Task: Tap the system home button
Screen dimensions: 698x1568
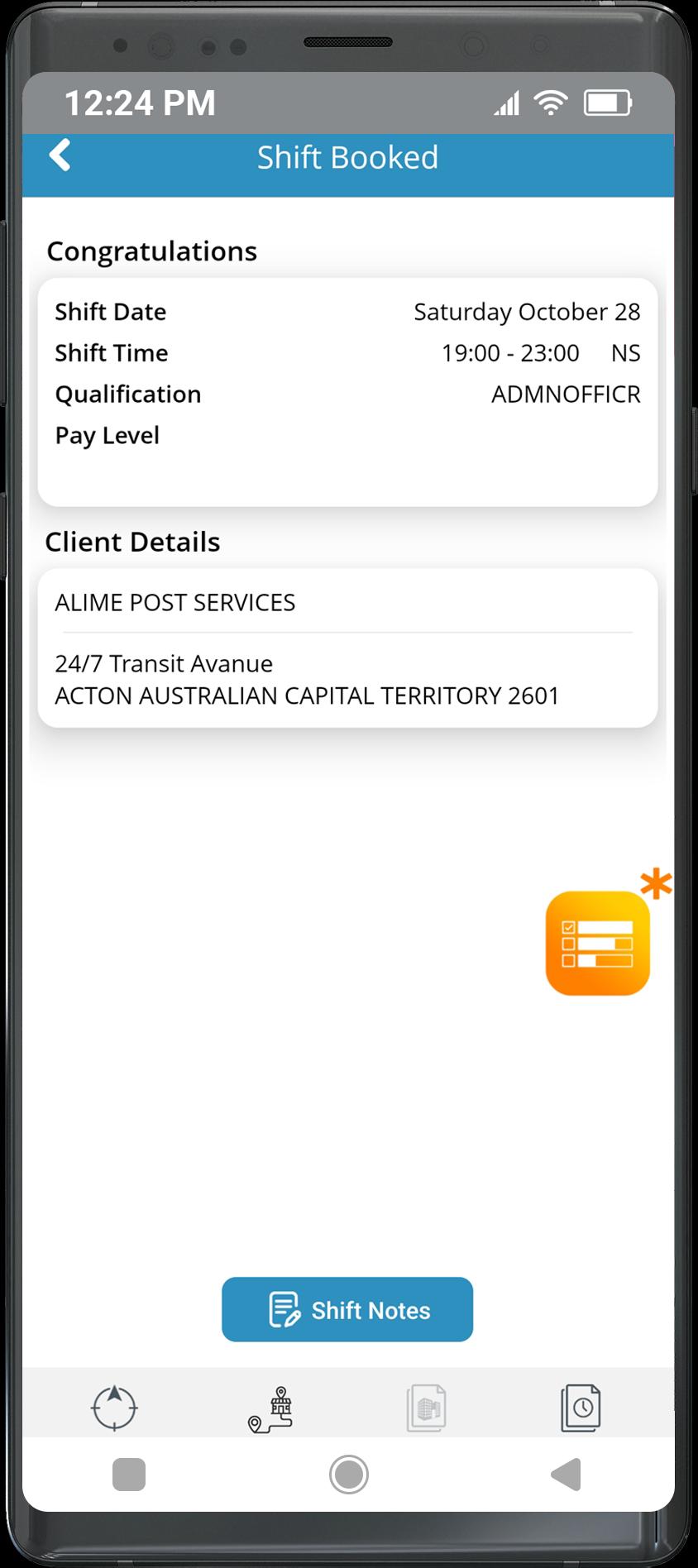Action: tap(349, 1474)
